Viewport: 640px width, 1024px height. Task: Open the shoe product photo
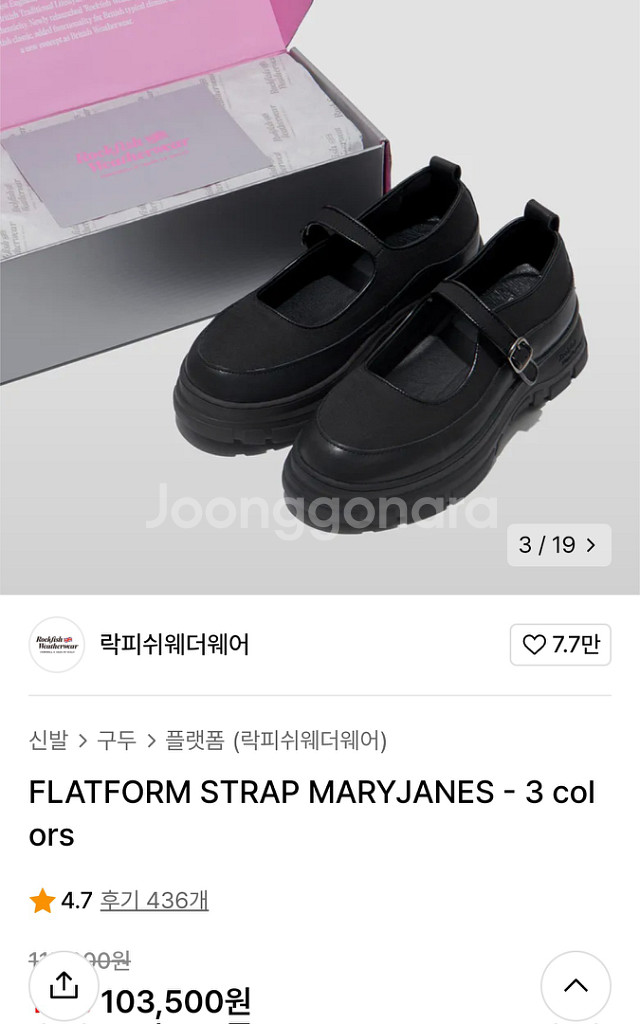pyautogui.click(x=320, y=297)
